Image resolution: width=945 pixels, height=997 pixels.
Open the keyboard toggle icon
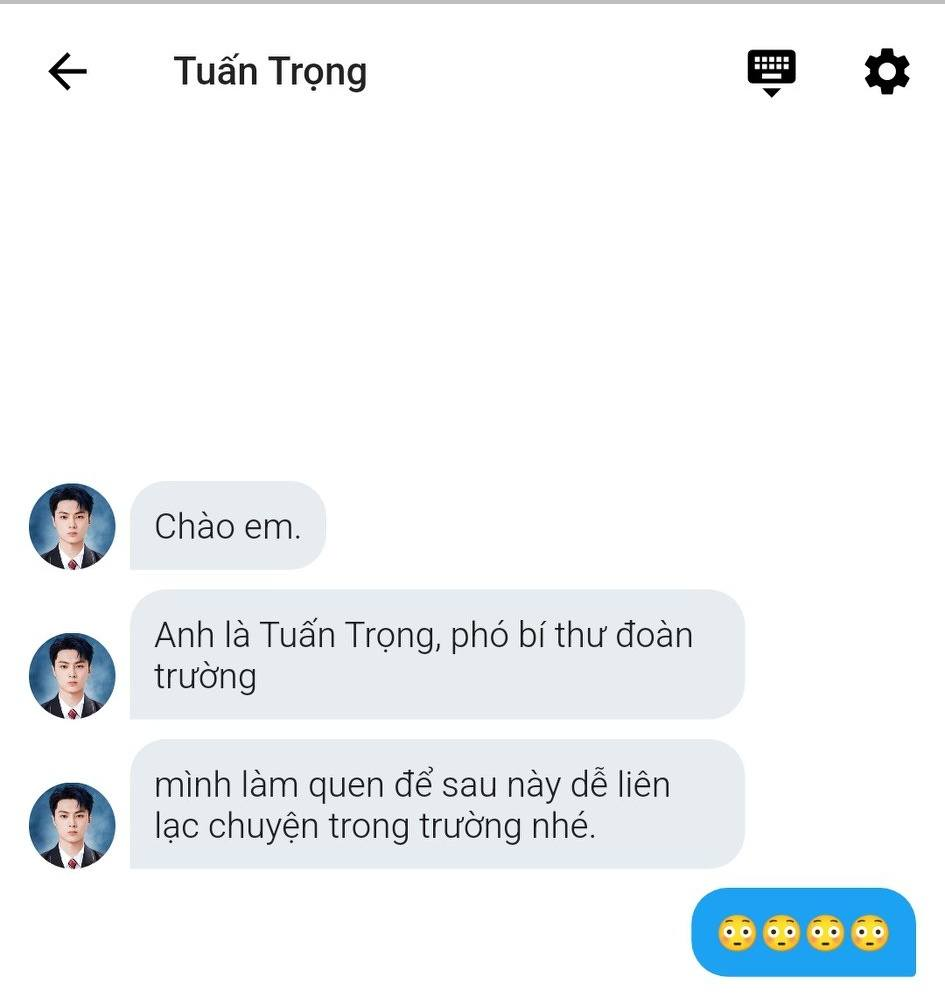point(771,72)
